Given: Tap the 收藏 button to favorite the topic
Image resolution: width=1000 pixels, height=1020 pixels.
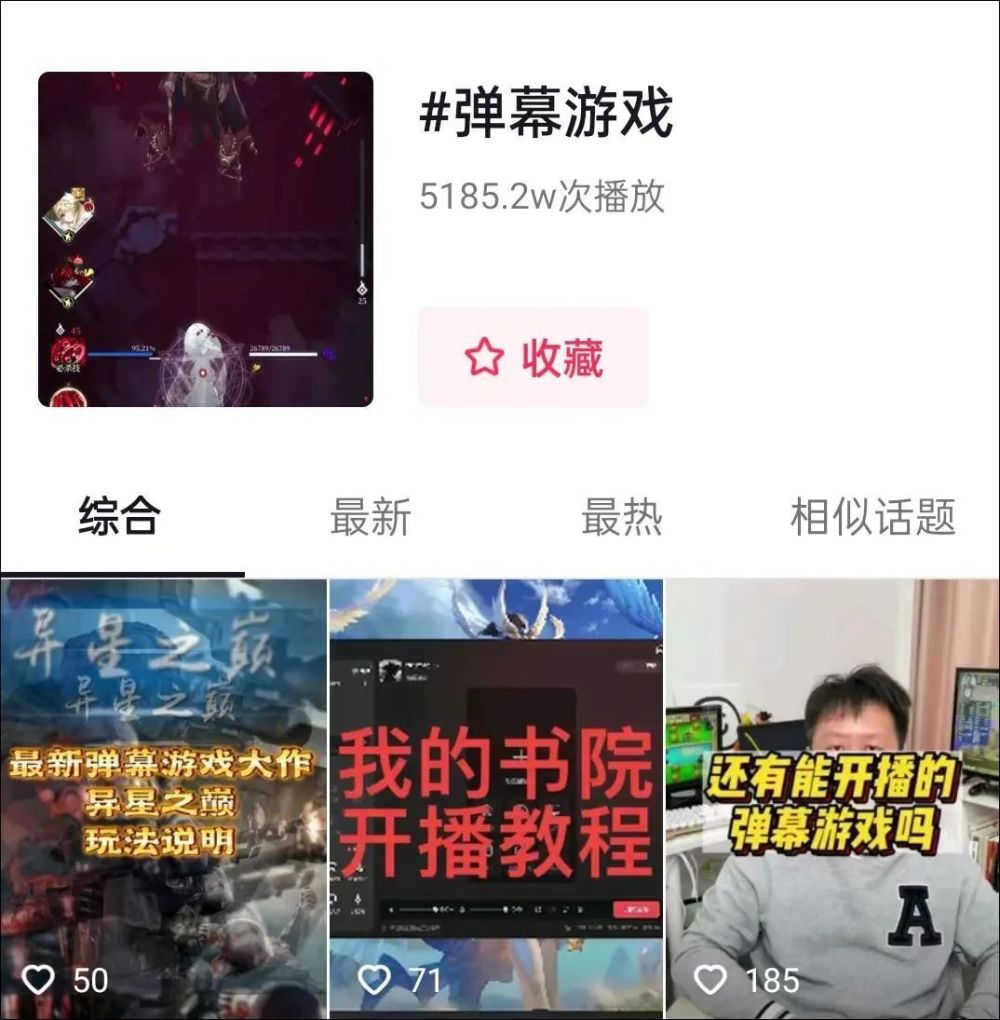Looking at the screenshot, I should 533,357.
